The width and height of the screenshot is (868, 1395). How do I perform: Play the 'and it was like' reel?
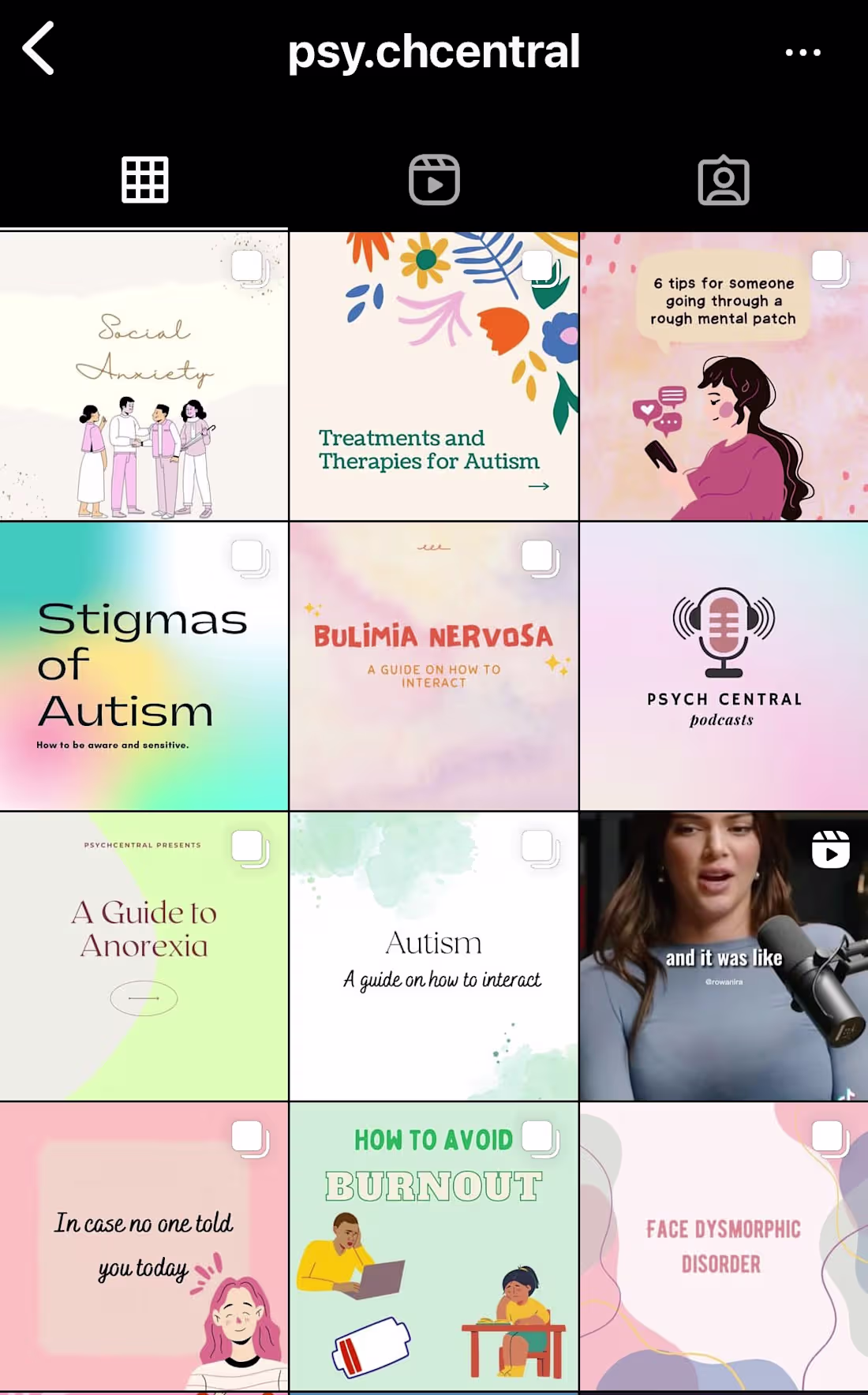pos(724,956)
